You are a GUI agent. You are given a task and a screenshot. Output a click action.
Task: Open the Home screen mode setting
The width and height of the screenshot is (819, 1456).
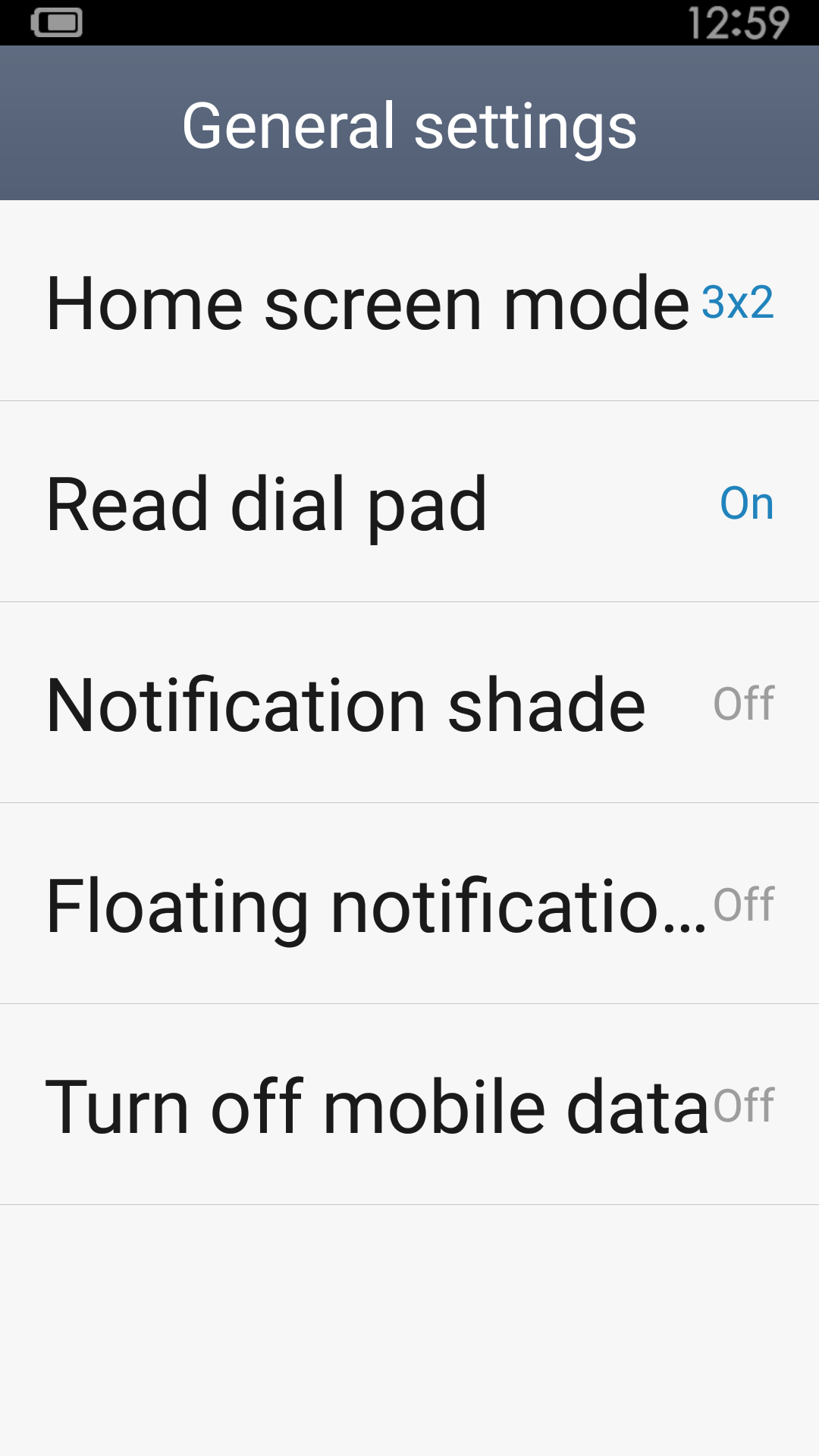pyautogui.click(x=409, y=301)
